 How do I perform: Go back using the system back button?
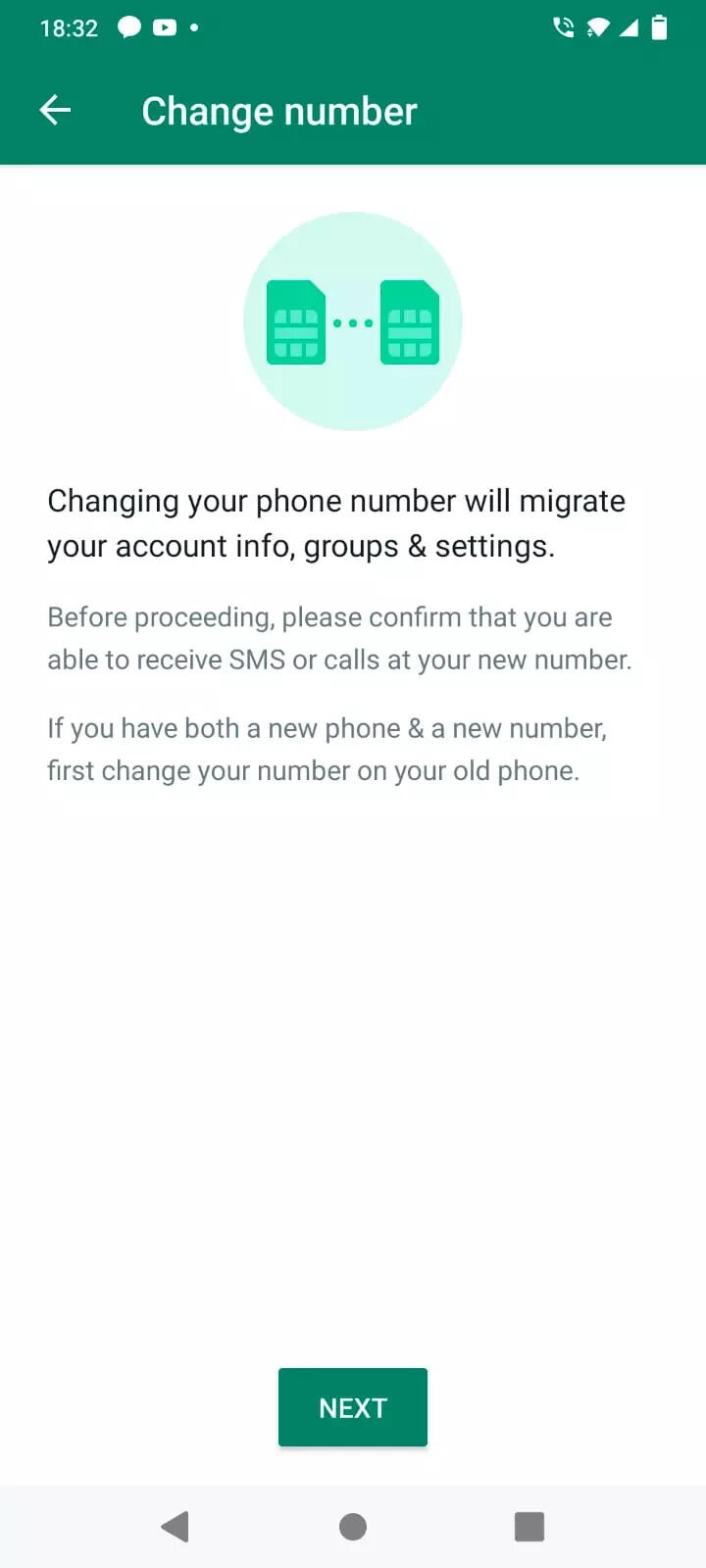click(176, 1526)
